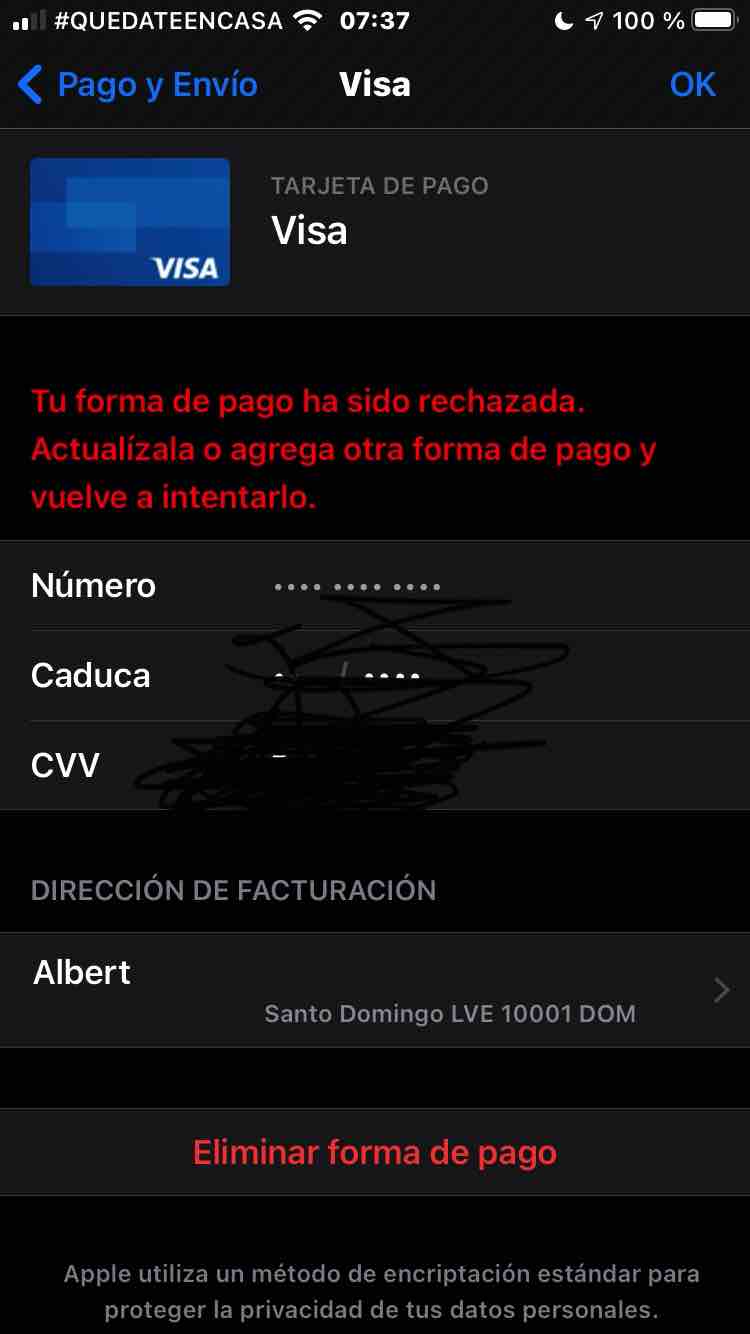The image size is (750, 1334).
Task: Confirm with the OK button
Action: pos(692,85)
